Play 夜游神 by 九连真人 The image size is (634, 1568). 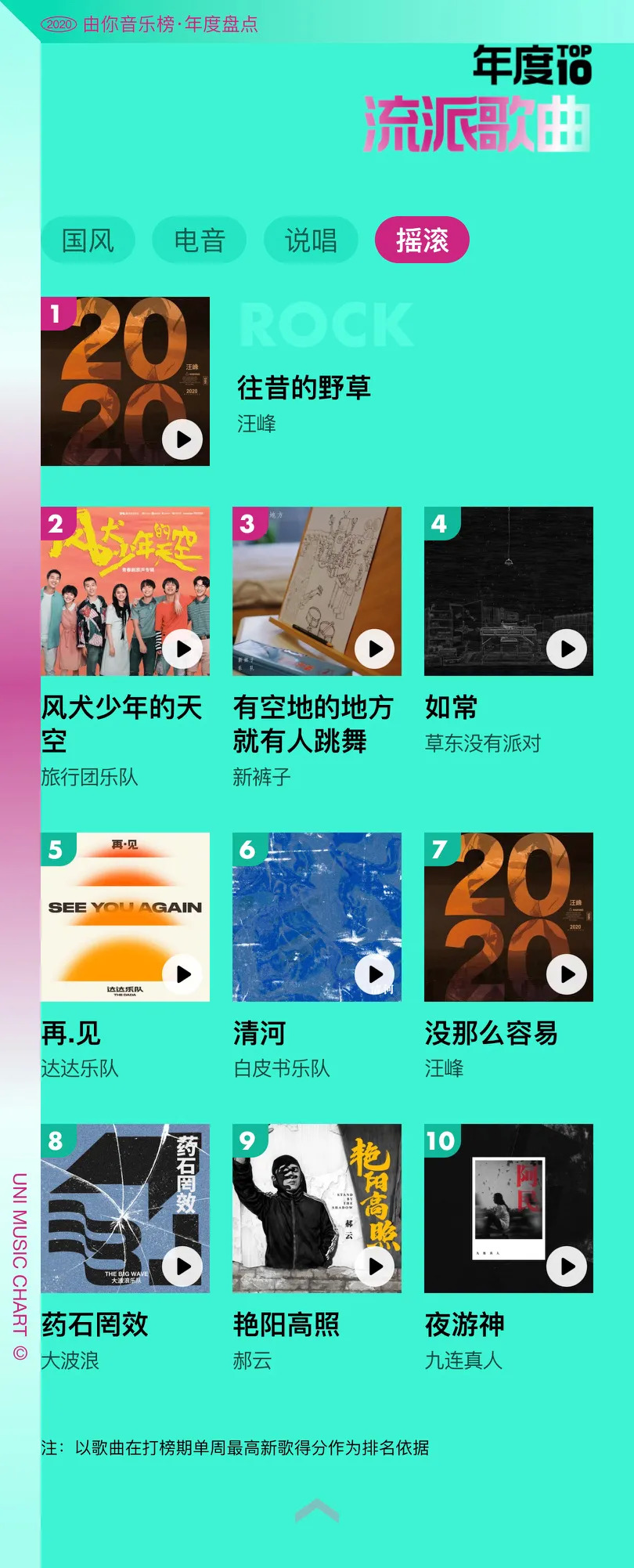(567, 1266)
